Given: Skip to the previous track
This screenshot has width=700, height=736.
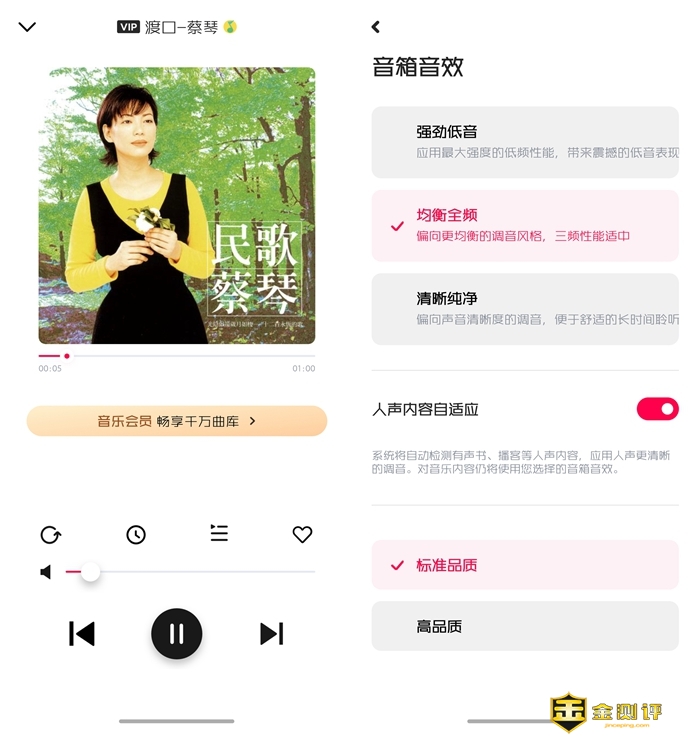Looking at the screenshot, I should coord(82,633).
